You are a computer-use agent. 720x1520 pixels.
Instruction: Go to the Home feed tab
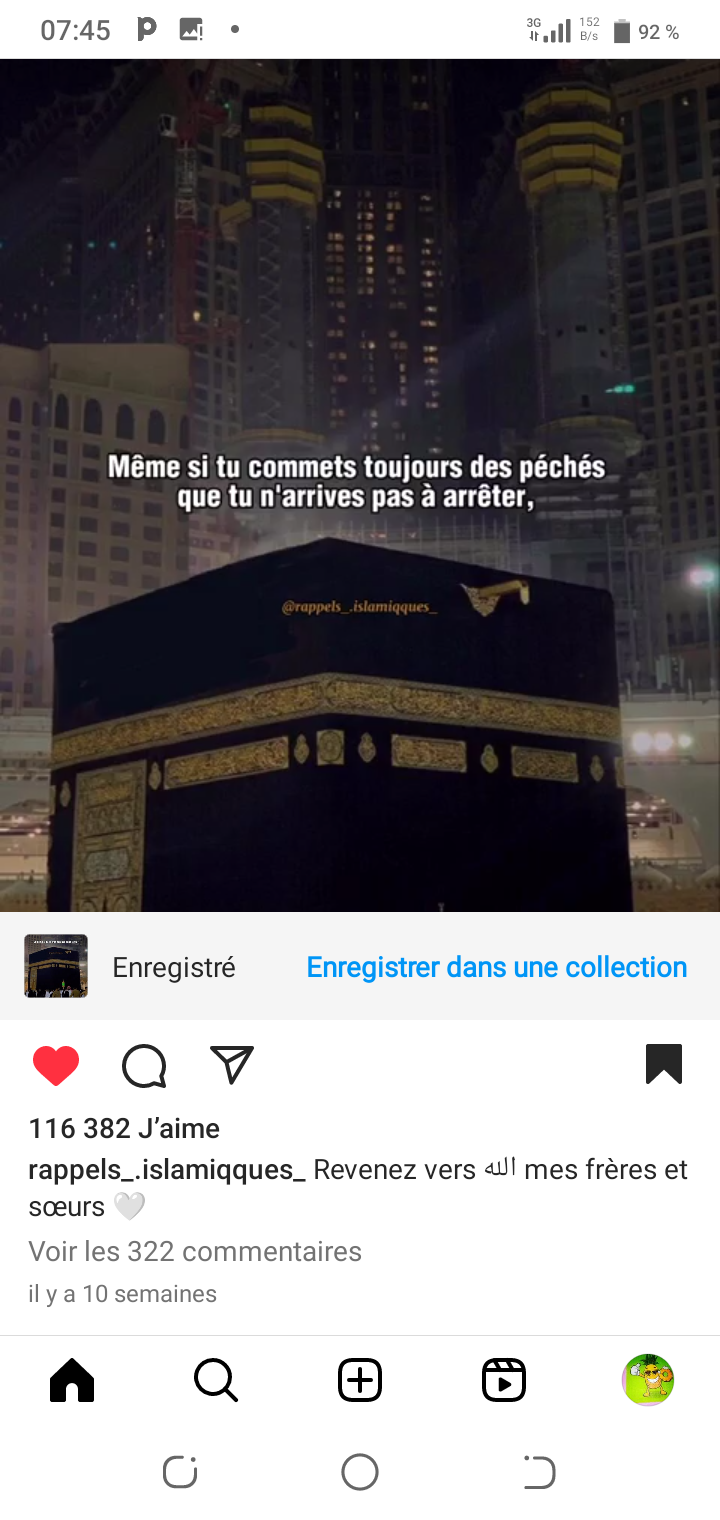72,1381
